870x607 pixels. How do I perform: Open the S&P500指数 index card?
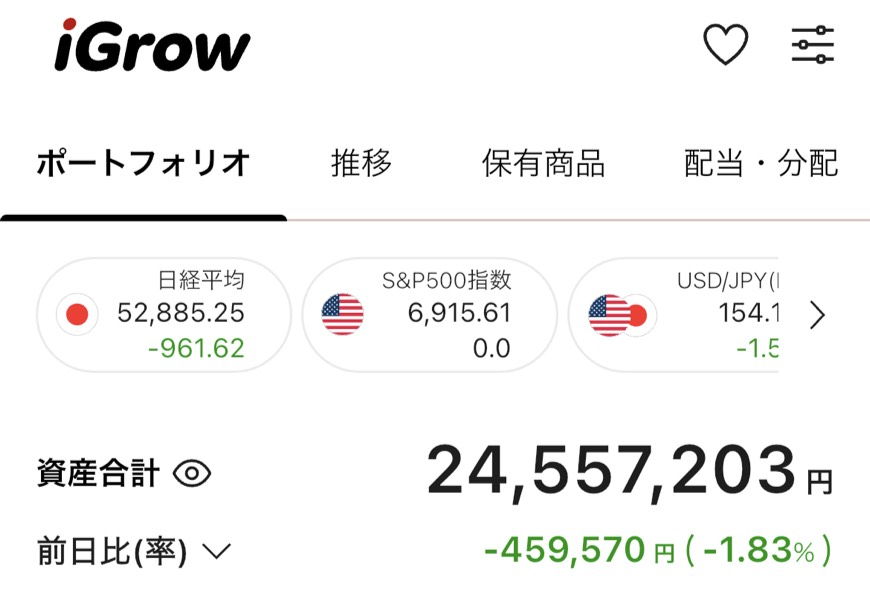(x=430, y=315)
